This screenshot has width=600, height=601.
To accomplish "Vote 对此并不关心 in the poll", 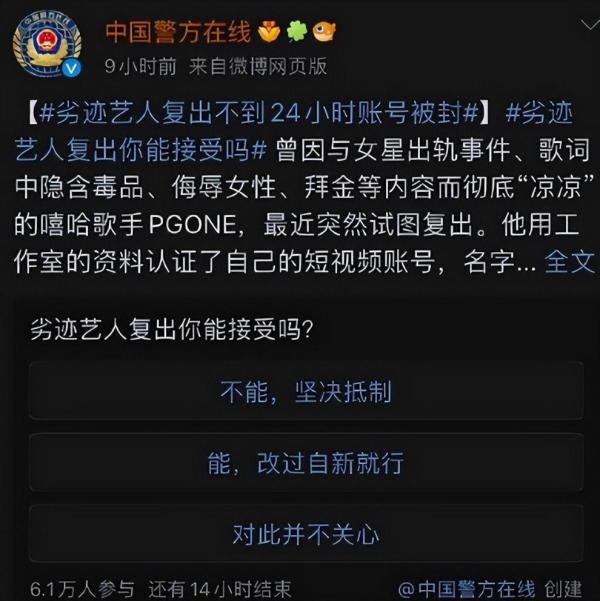I will click(x=305, y=534).
